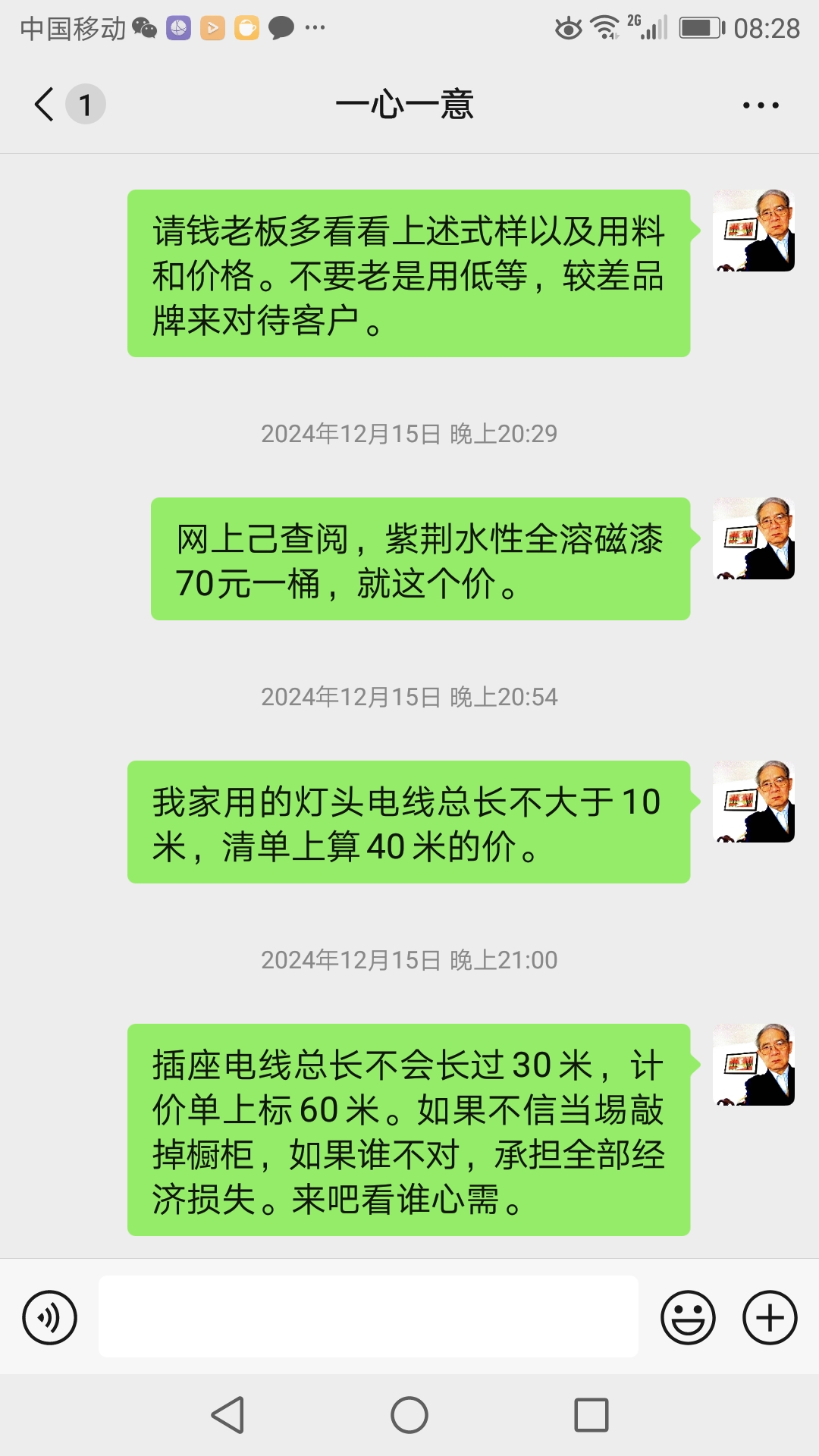
Task: Open the chat overflow menu
Action: click(761, 105)
